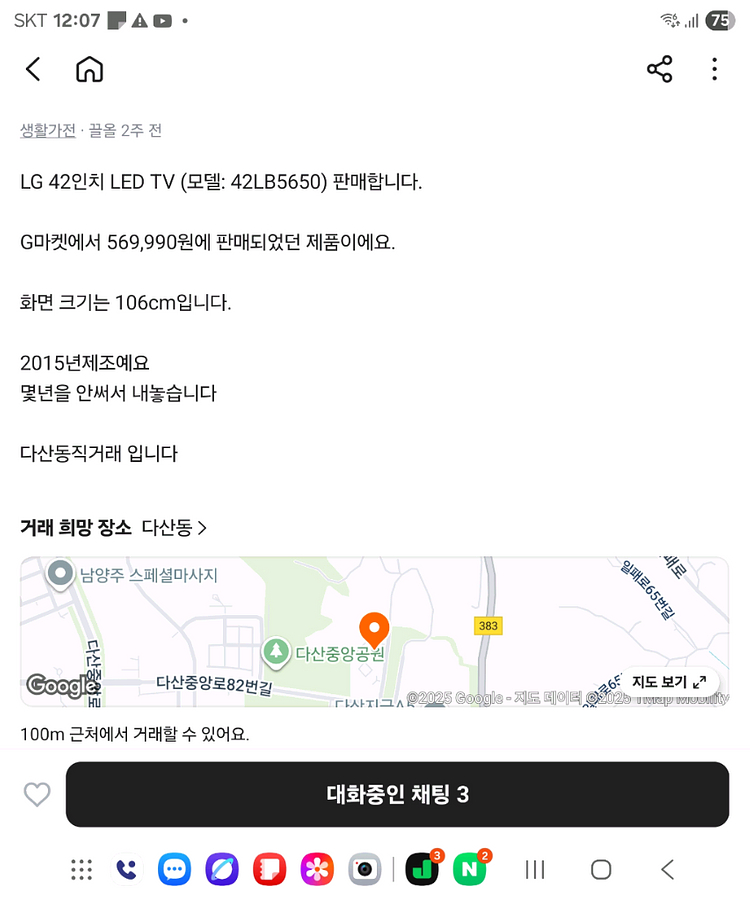
Task: Launch the Camera app from the dock
Action: [x=364, y=870]
